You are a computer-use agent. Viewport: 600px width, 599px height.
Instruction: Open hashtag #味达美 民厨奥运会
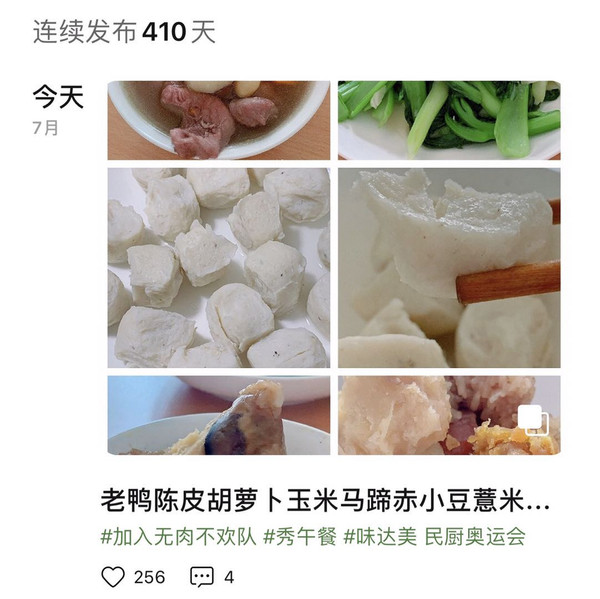click(434, 537)
